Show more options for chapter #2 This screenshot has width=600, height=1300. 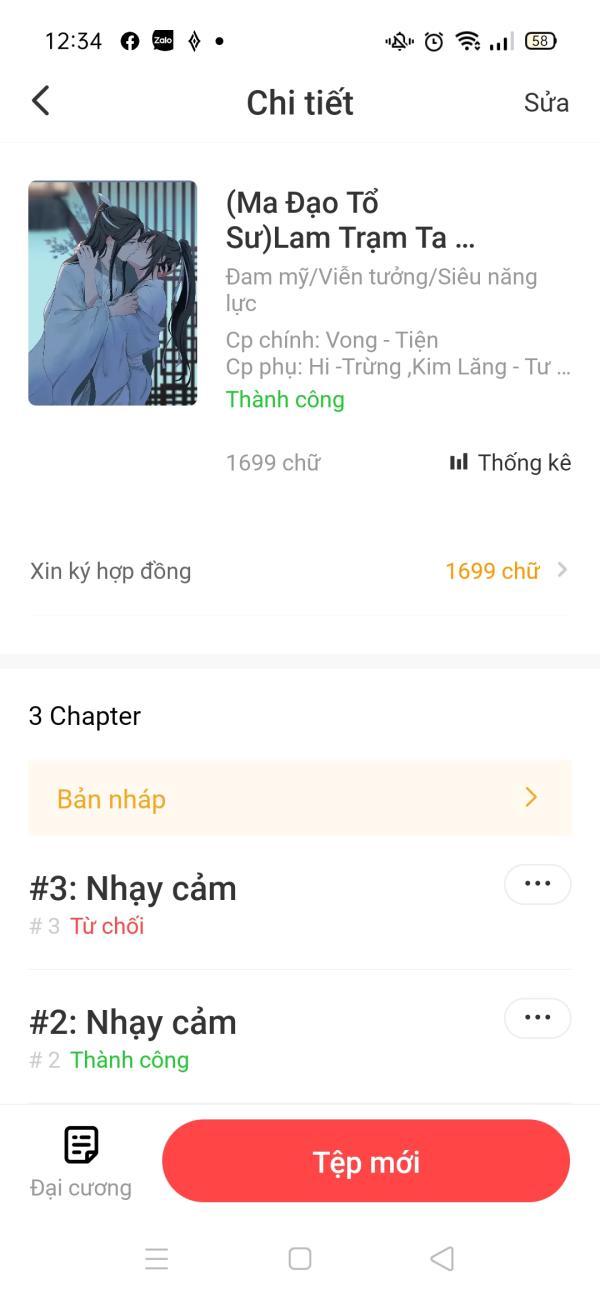click(537, 1018)
